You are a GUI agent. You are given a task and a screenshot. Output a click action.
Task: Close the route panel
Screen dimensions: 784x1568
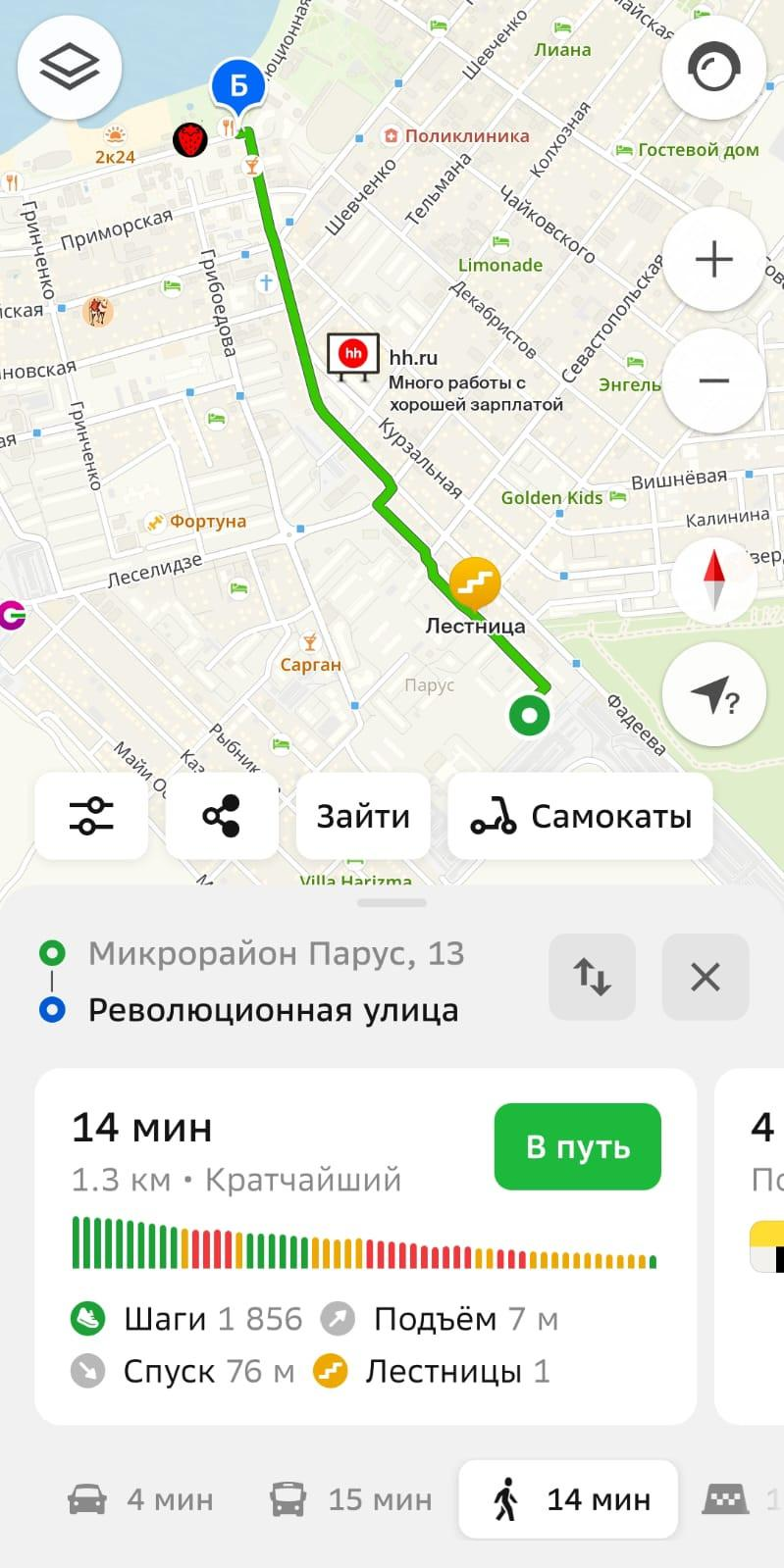tap(705, 977)
